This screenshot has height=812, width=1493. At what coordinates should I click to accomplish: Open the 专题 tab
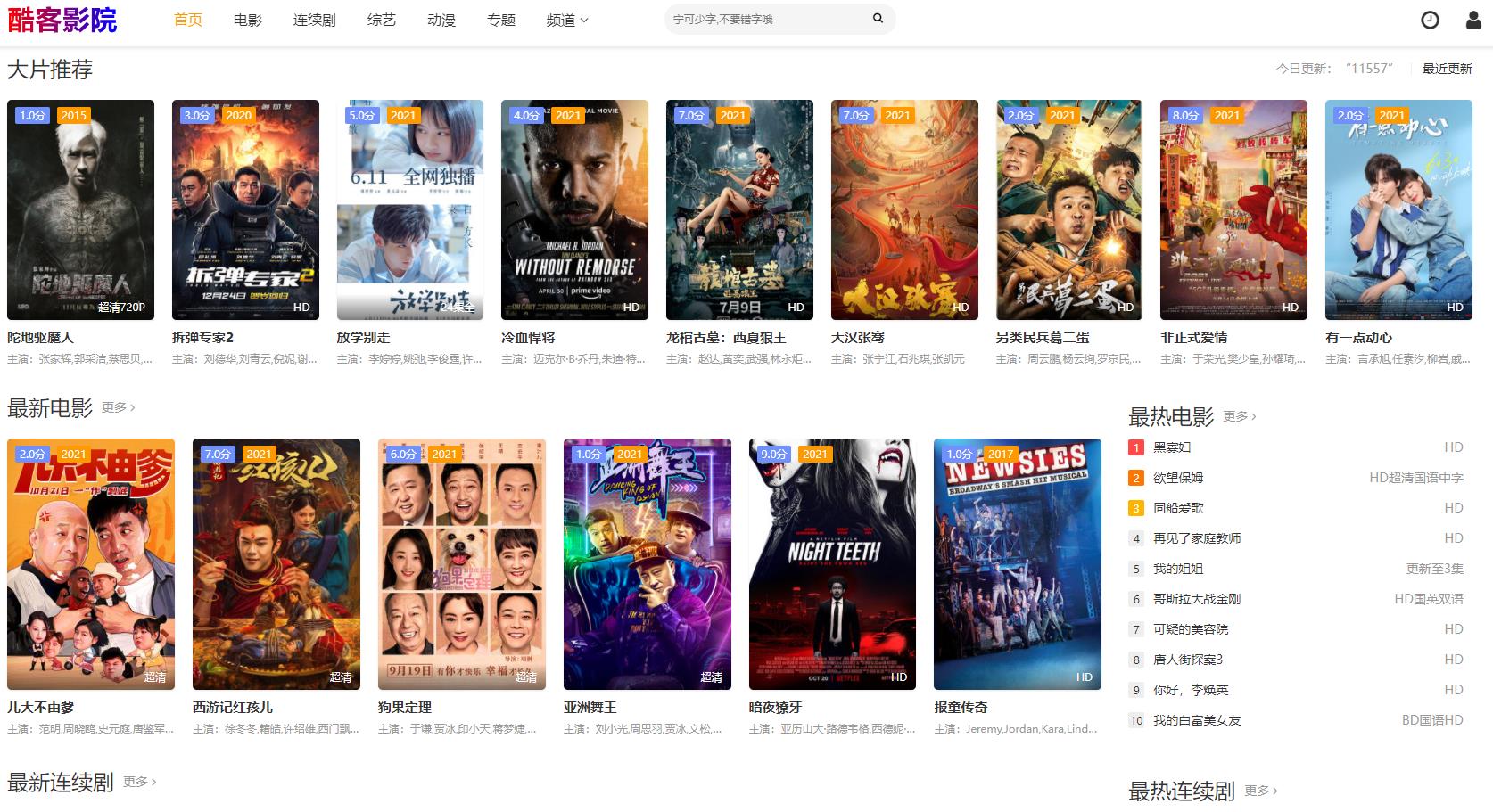pyautogui.click(x=500, y=20)
